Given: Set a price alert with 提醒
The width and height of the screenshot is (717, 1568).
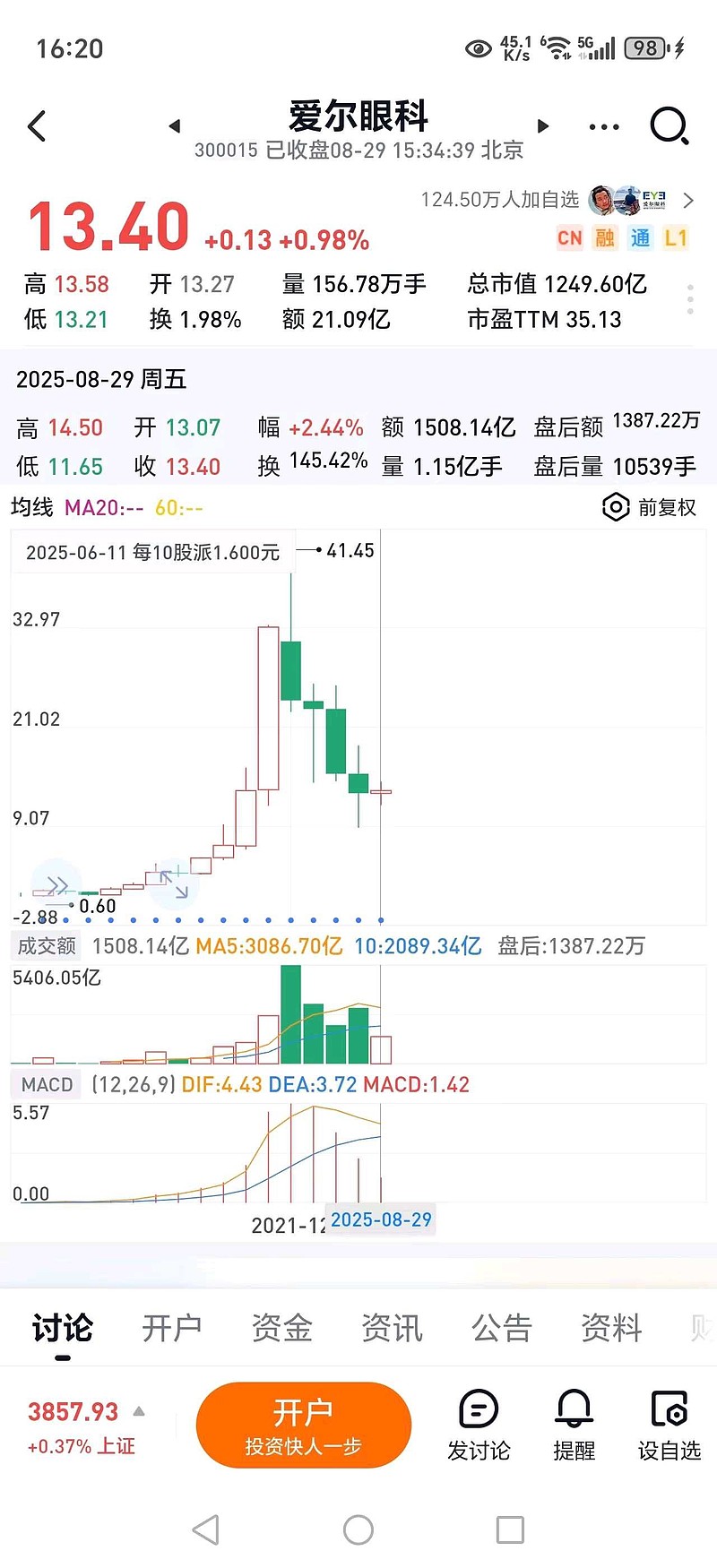Looking at the screenshot, I should tap(574, 1425).
